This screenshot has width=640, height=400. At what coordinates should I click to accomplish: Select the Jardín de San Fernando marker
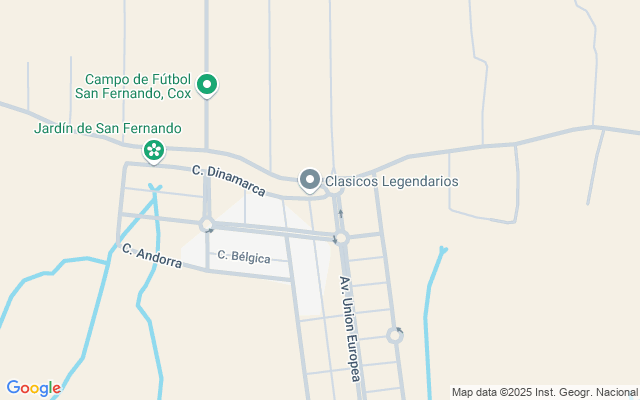[154, 151]
